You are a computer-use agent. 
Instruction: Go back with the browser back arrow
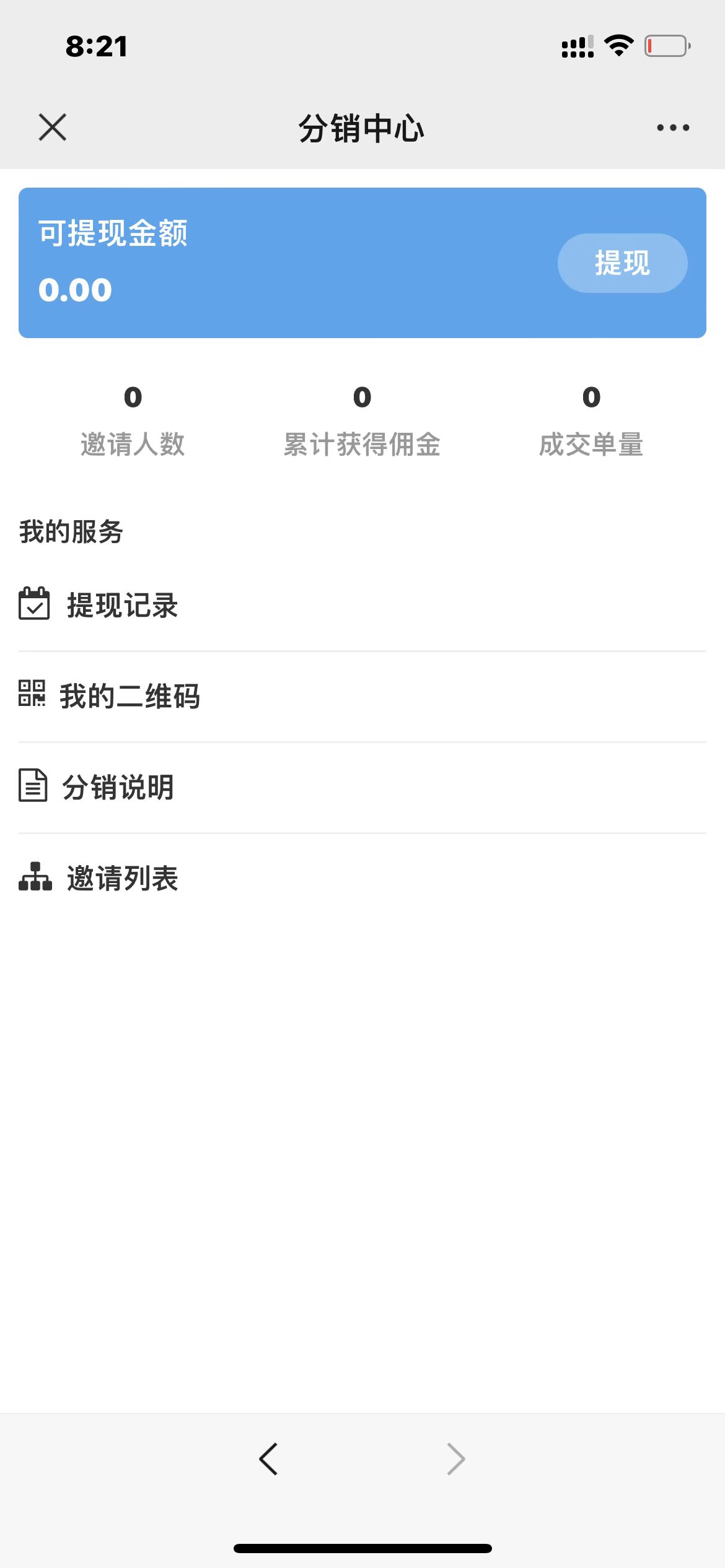[268, 1459]
